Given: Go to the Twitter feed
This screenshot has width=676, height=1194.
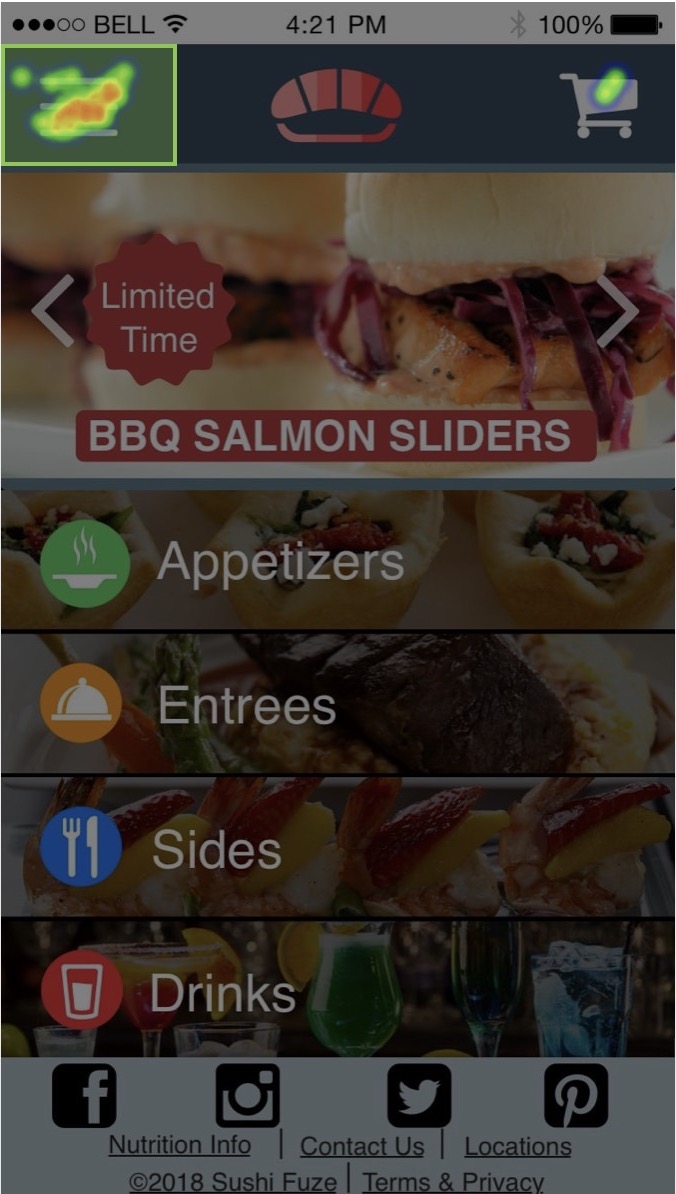Looking at the screenshot, I should pyautogui.click(x=419, y=1095).
